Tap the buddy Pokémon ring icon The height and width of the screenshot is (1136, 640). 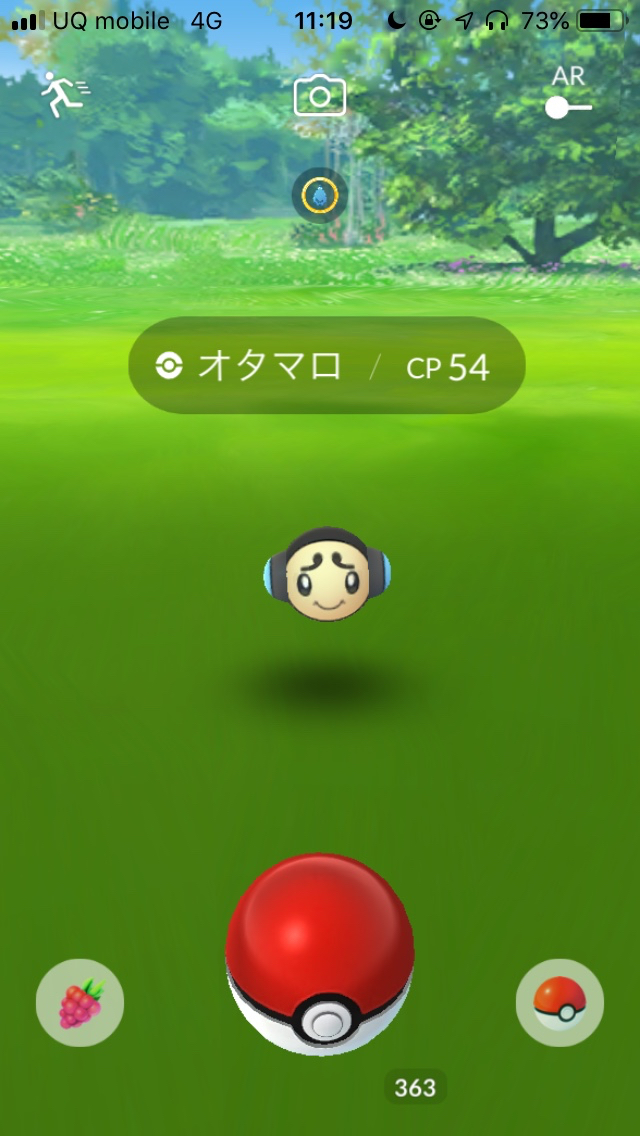pyautogui.click(x=320, y=195)
